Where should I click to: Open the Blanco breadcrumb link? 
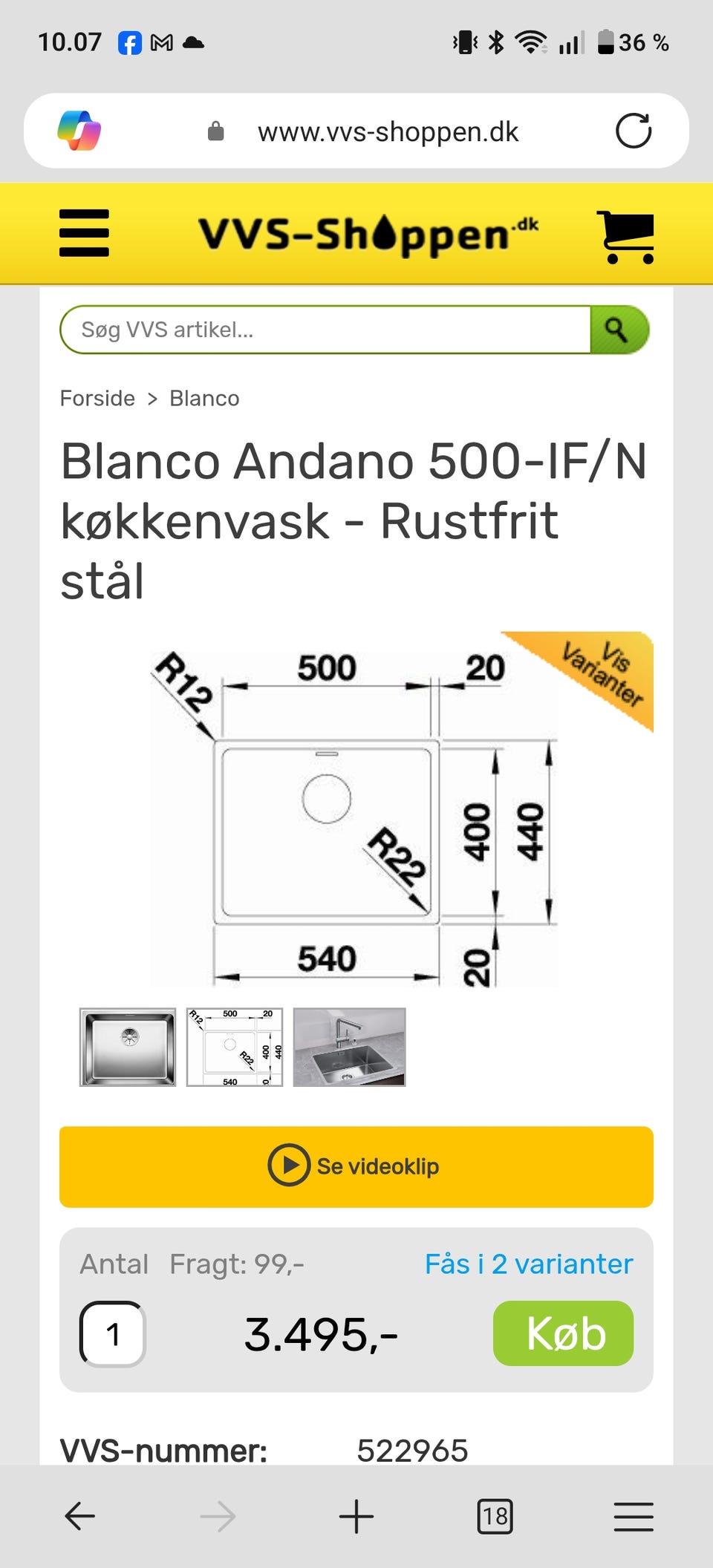tap(204, 399)
